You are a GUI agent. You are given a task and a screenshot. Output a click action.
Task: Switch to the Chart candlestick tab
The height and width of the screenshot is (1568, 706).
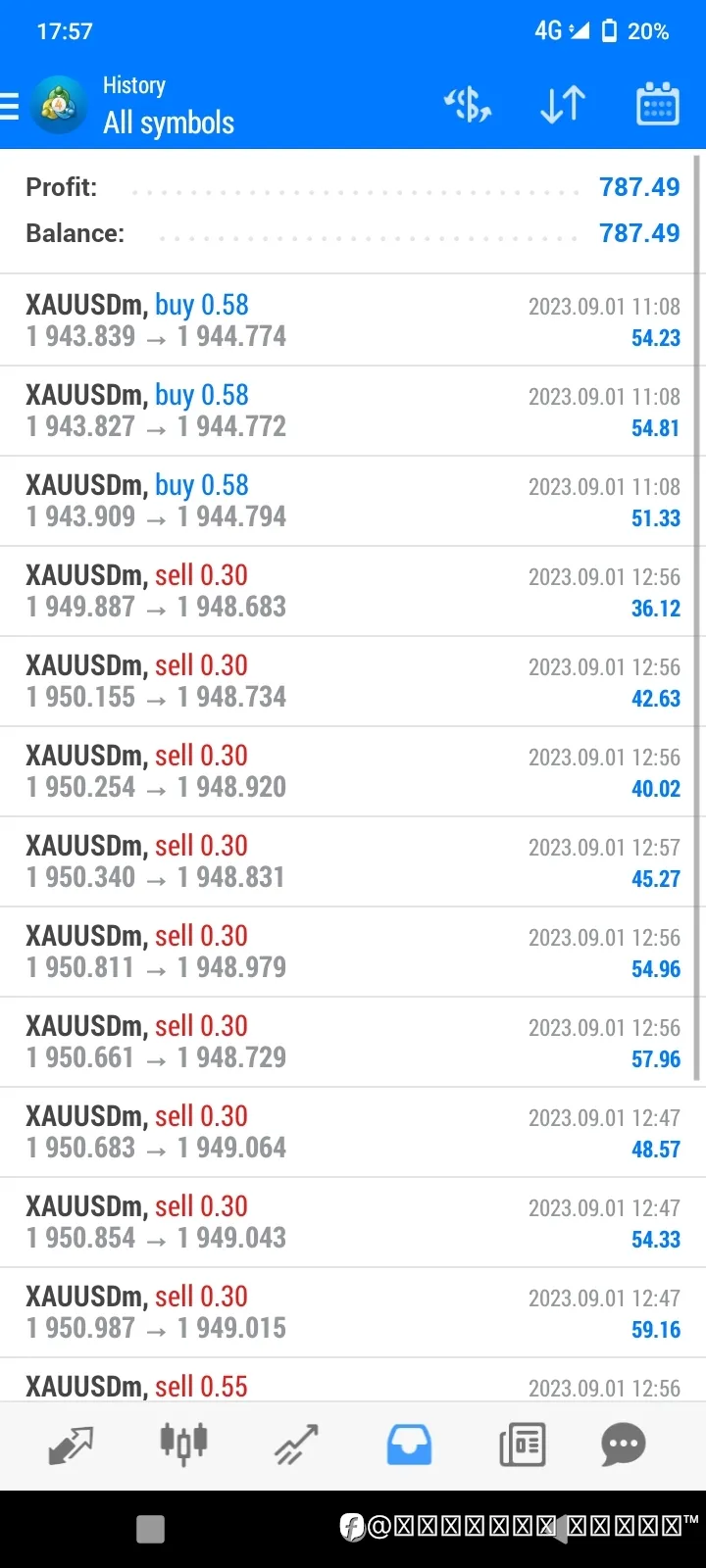click(x=183, y=1444)
